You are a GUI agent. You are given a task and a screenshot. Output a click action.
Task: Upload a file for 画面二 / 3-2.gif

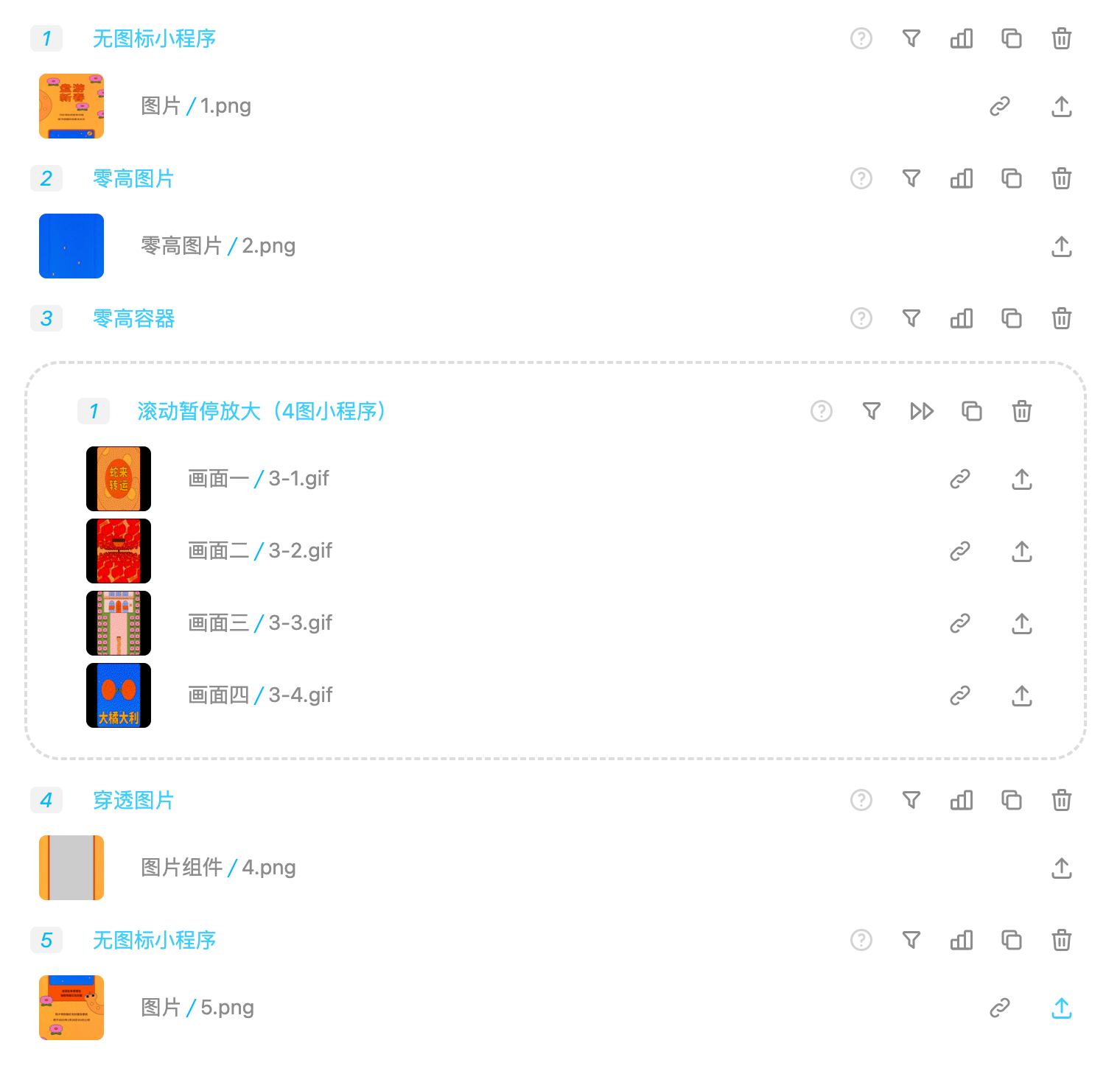[x=1021, y=551]
